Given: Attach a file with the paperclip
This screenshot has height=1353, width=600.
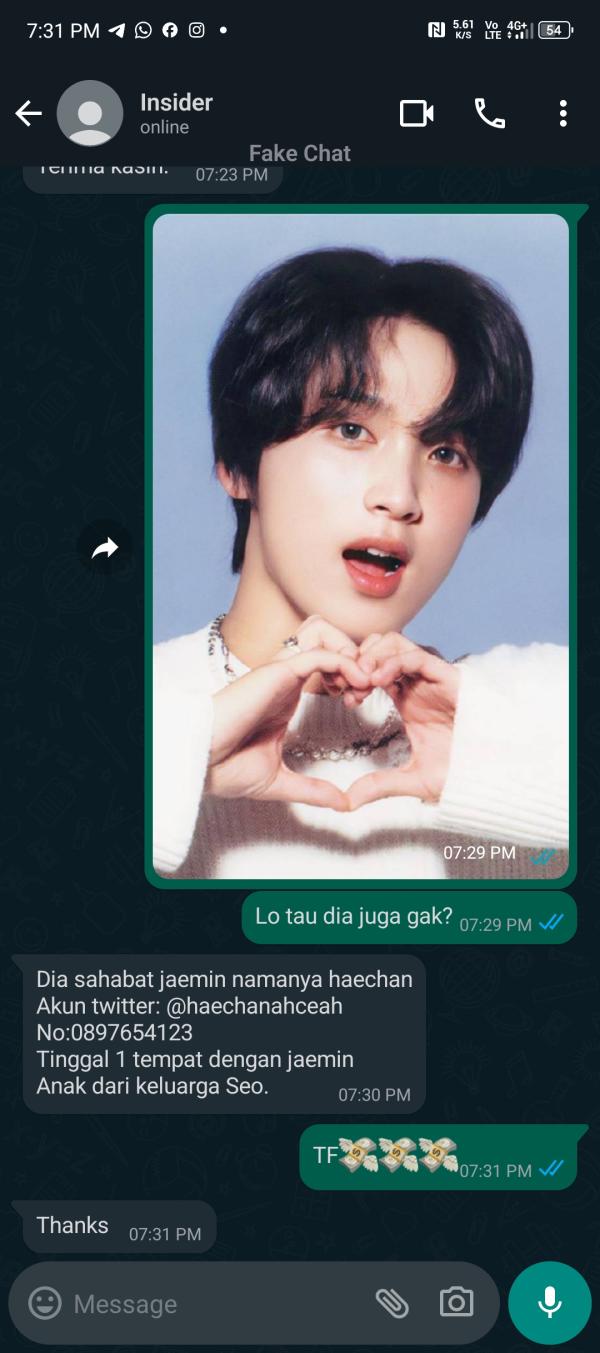Looking at the screenshot, I should (392, 1302).
